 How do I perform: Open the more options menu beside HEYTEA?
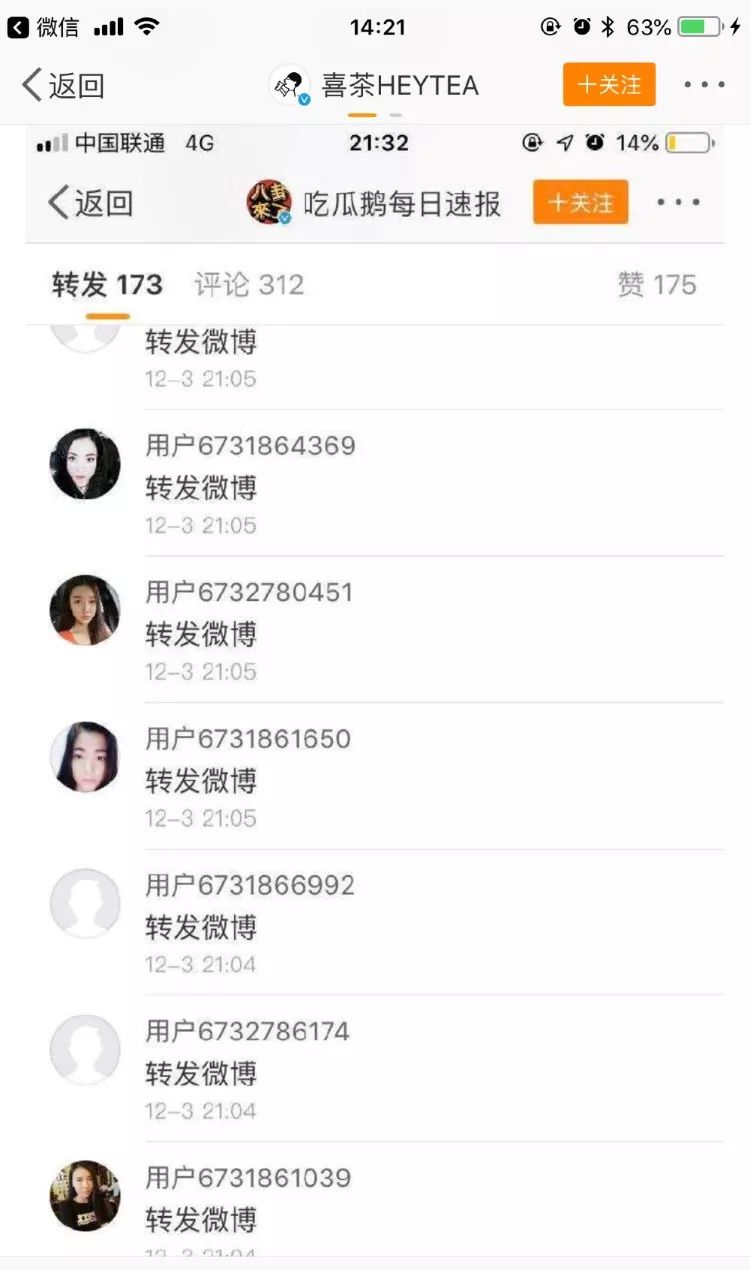[x=706, y=85]
